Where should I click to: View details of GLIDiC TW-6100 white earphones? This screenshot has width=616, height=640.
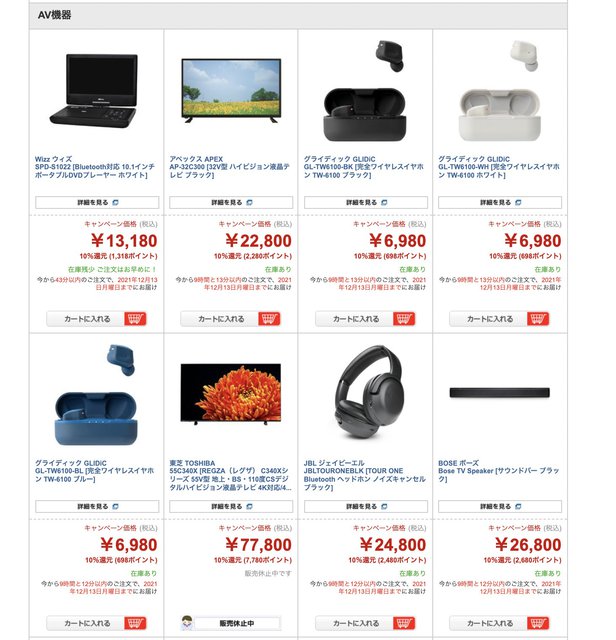click(x=499, y=202)
